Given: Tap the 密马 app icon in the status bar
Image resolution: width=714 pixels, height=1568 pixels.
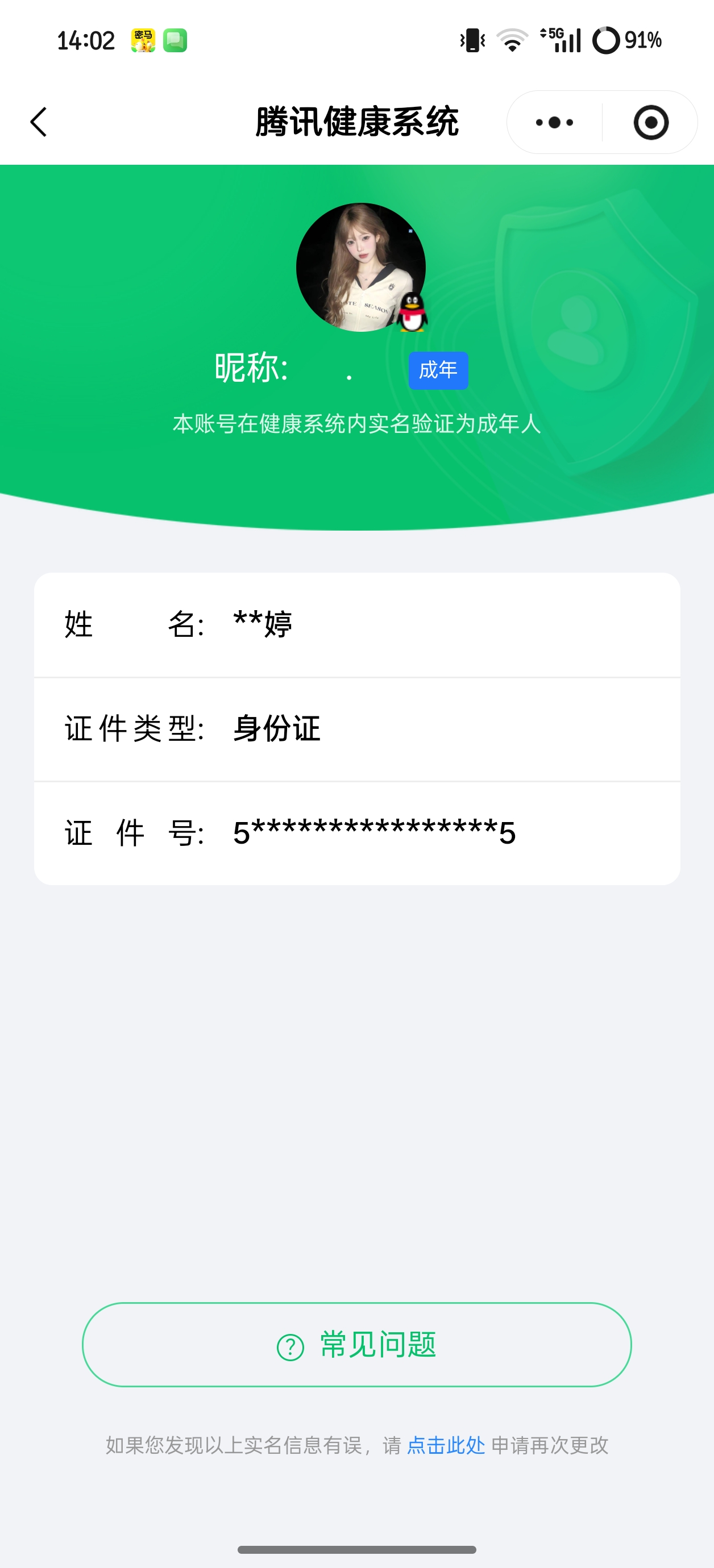Looking at the screenshot, I should [x=143, y=40].
